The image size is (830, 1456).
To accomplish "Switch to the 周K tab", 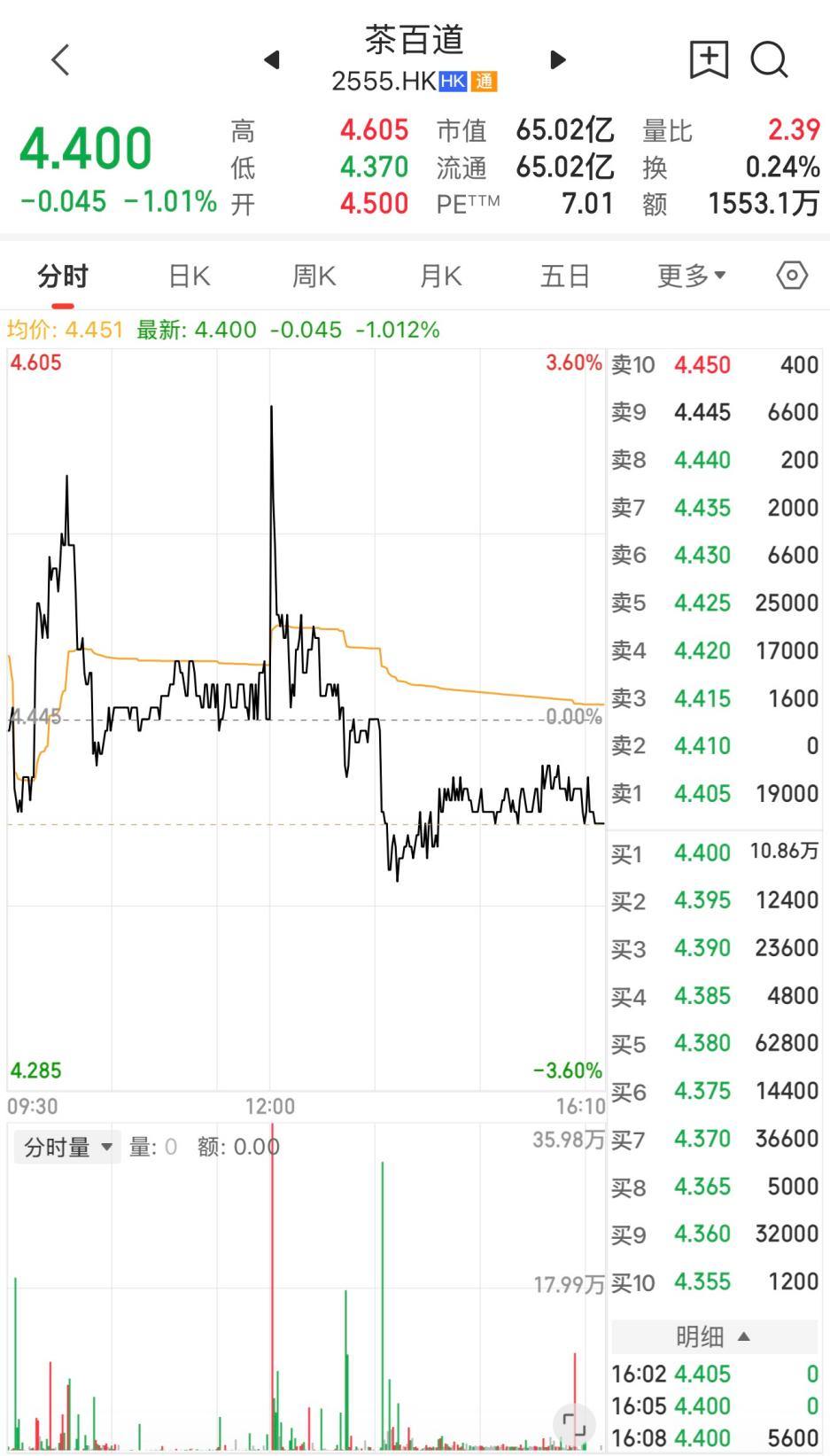I will point(314,276).
